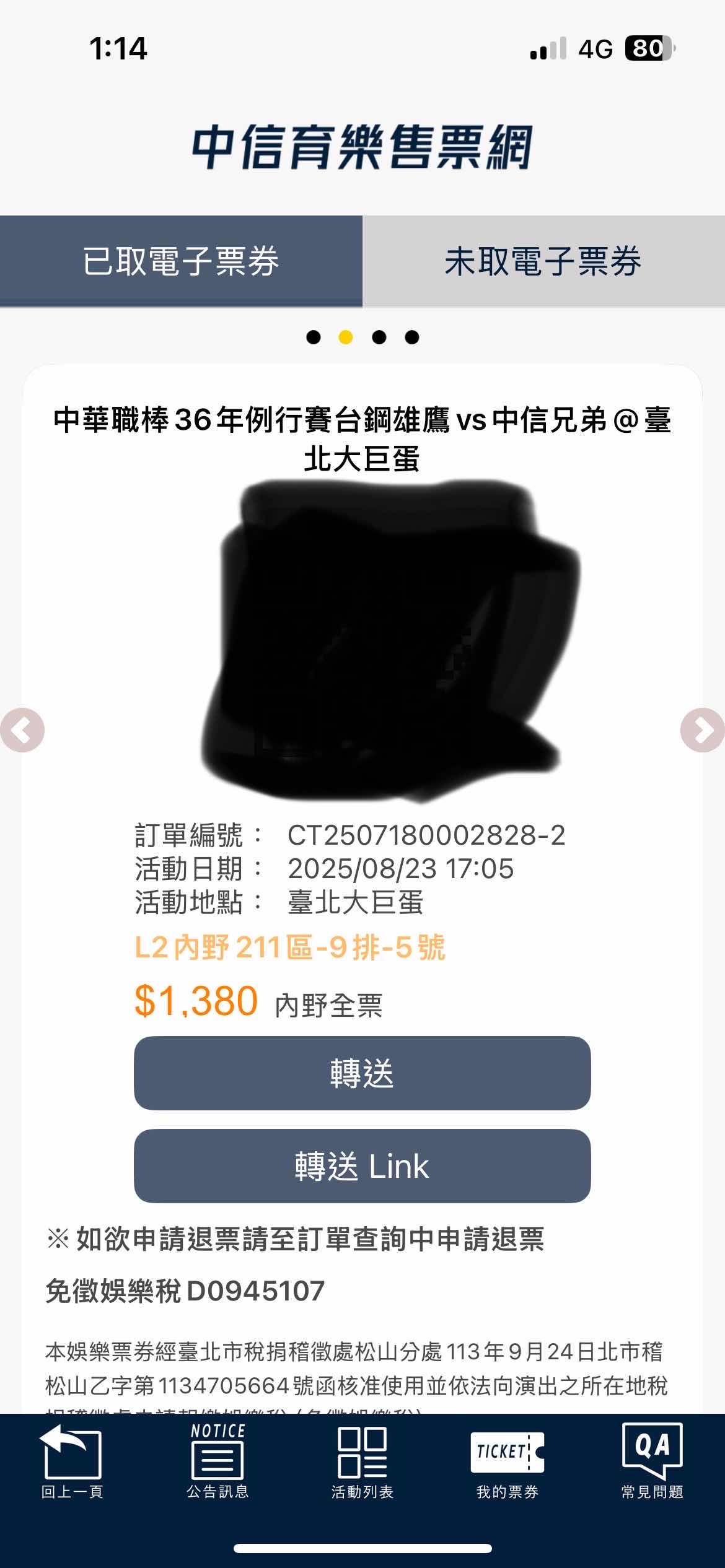Select the fourth page indicator dot
Screen dimensions: 725x1568
click(x=412, y=337)
